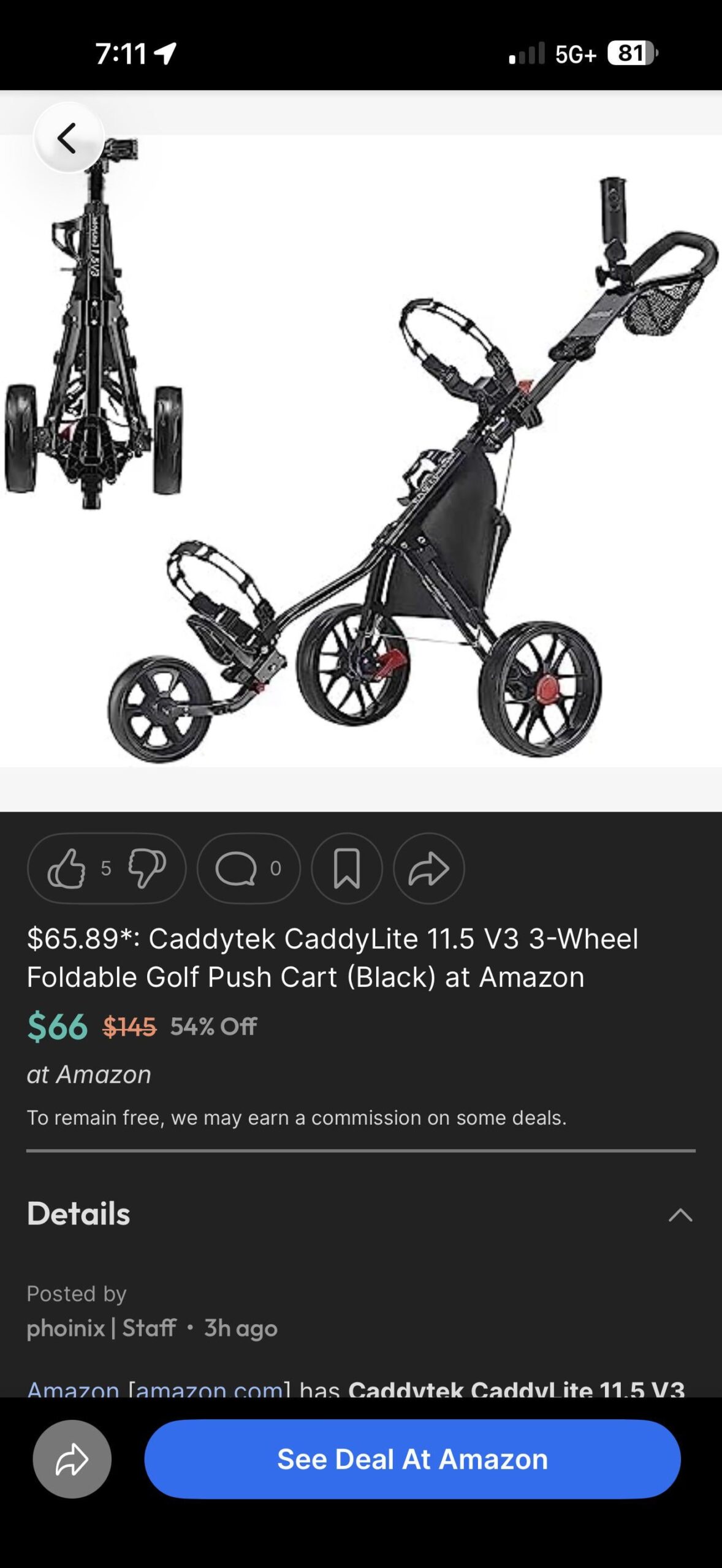Give the deal a thumbs up

pyautogui.click(x=66, y=869)
